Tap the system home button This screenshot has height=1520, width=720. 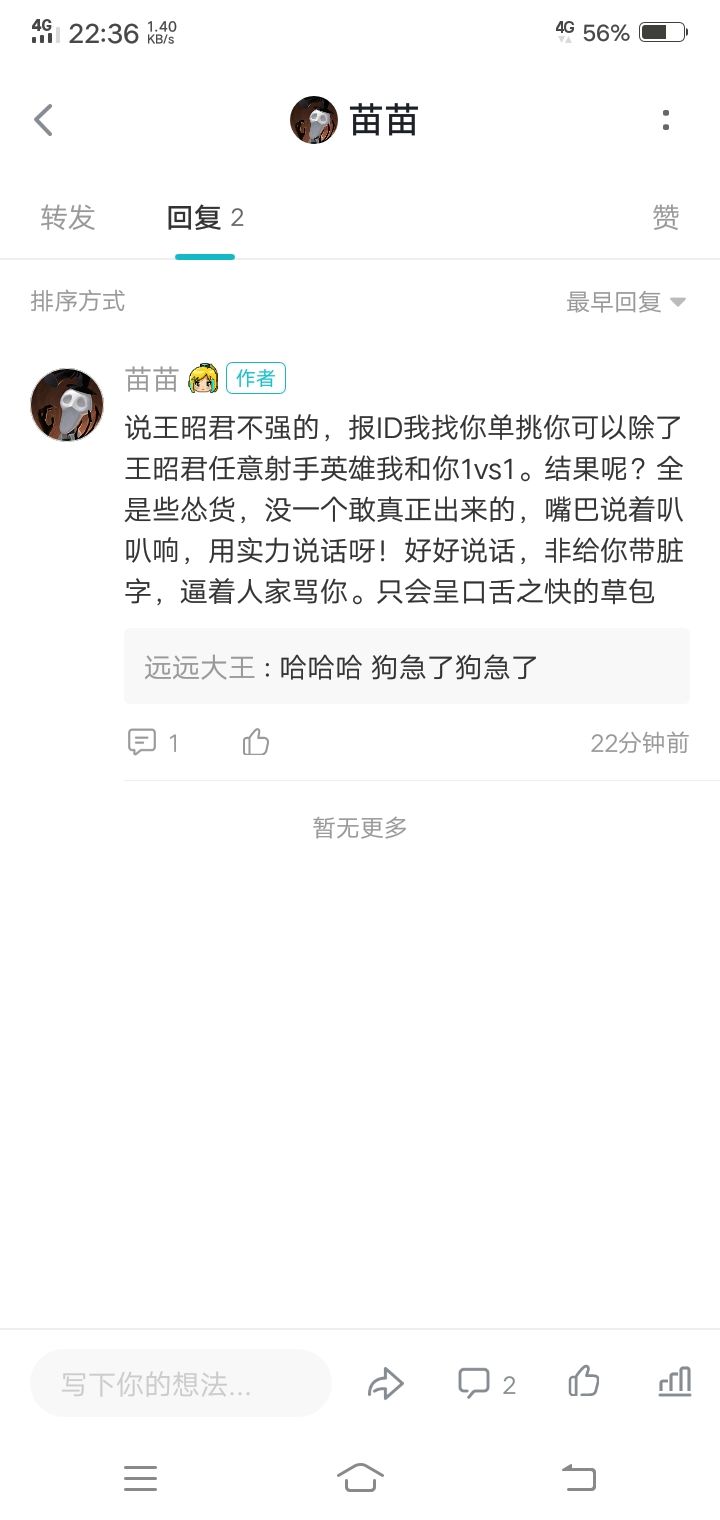click(x=360, y=1477)
